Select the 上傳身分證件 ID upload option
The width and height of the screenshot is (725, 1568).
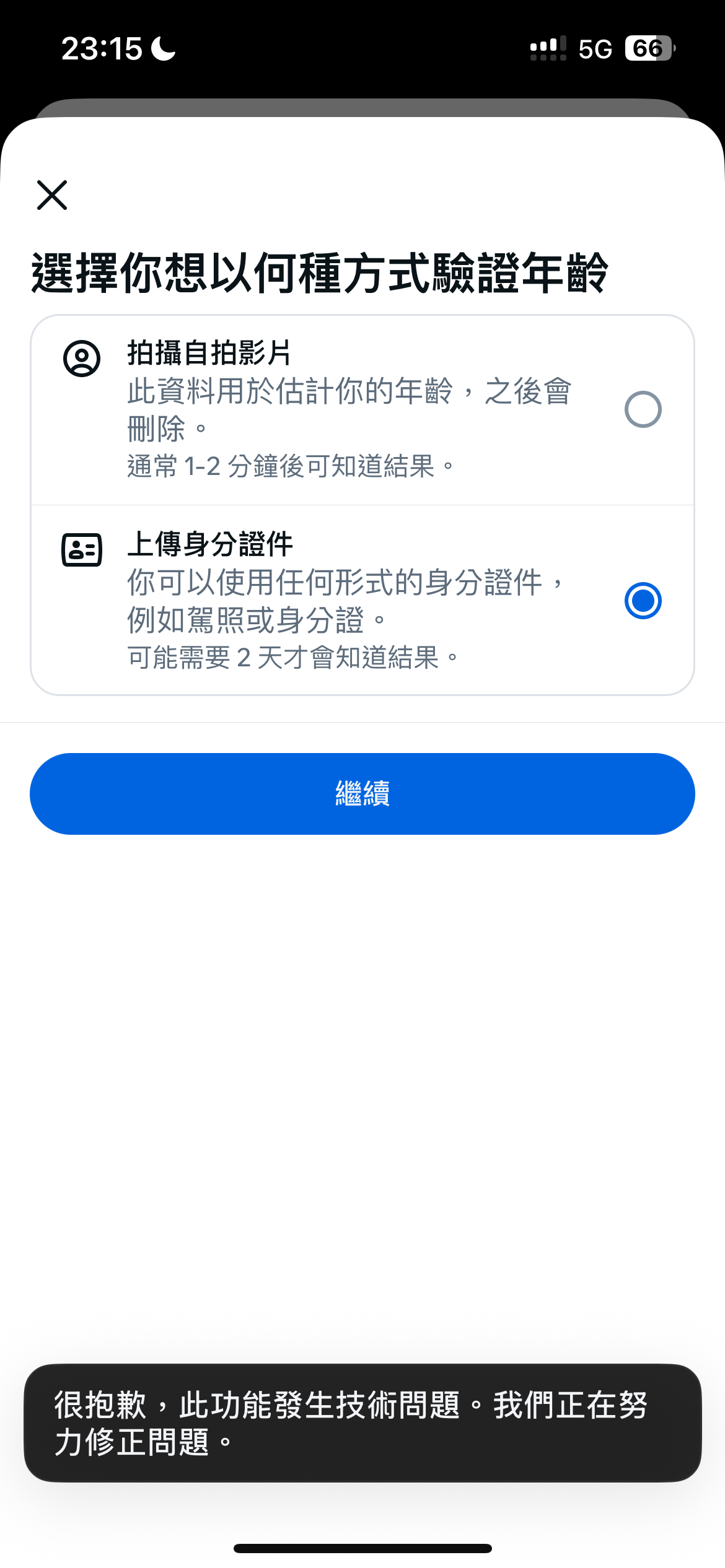(643, 601)
